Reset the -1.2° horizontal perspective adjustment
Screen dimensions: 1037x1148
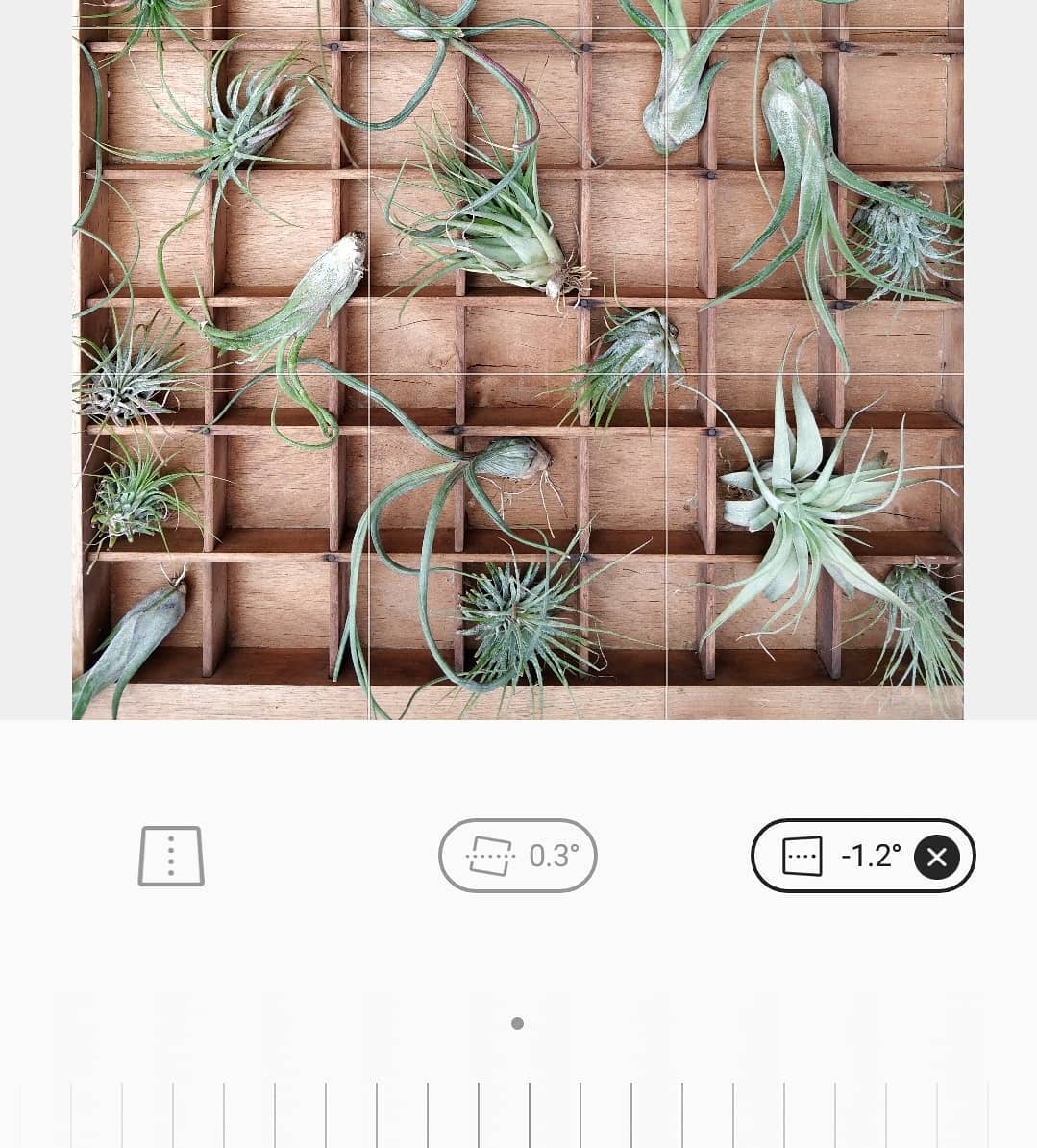[936, 857]
